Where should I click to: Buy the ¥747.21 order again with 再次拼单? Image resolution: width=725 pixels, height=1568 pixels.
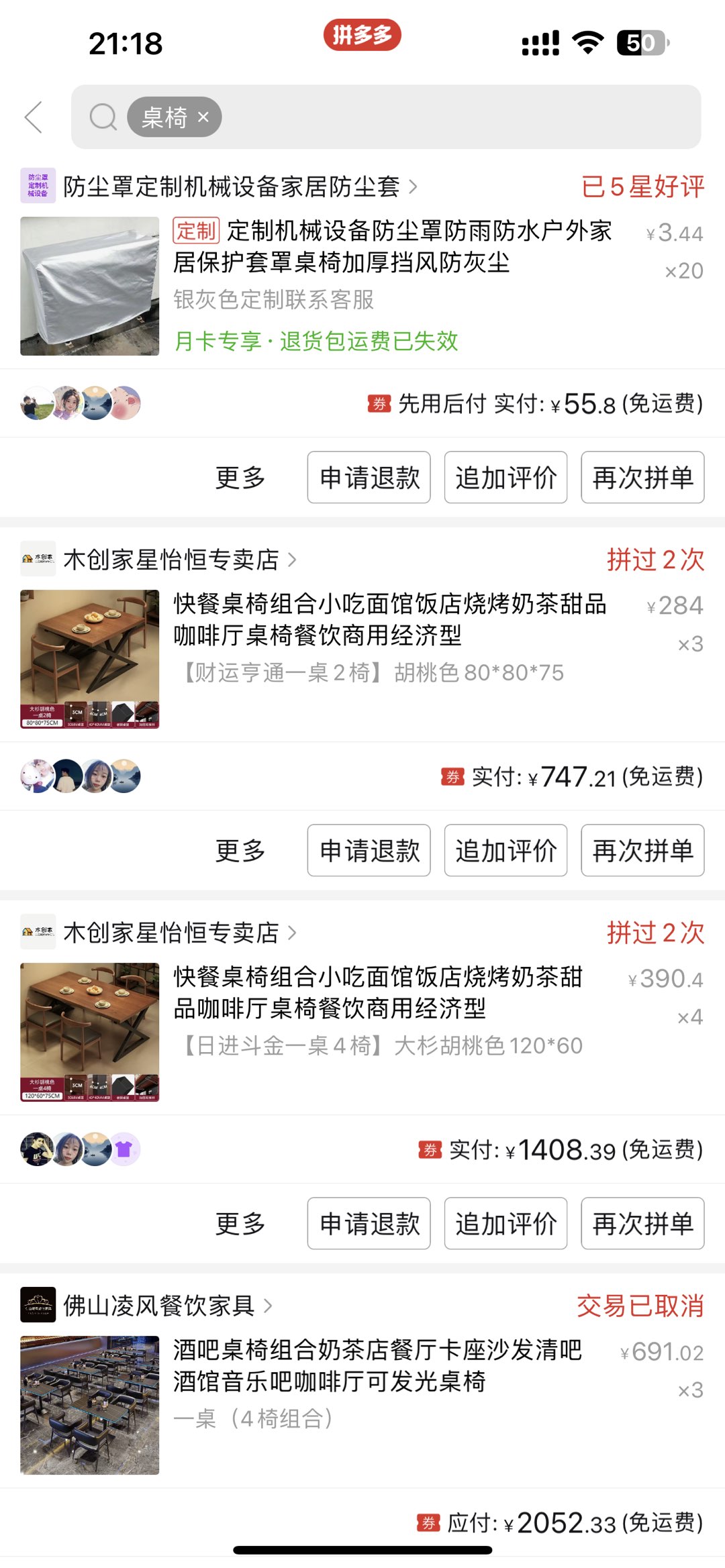tap(642, 851)
